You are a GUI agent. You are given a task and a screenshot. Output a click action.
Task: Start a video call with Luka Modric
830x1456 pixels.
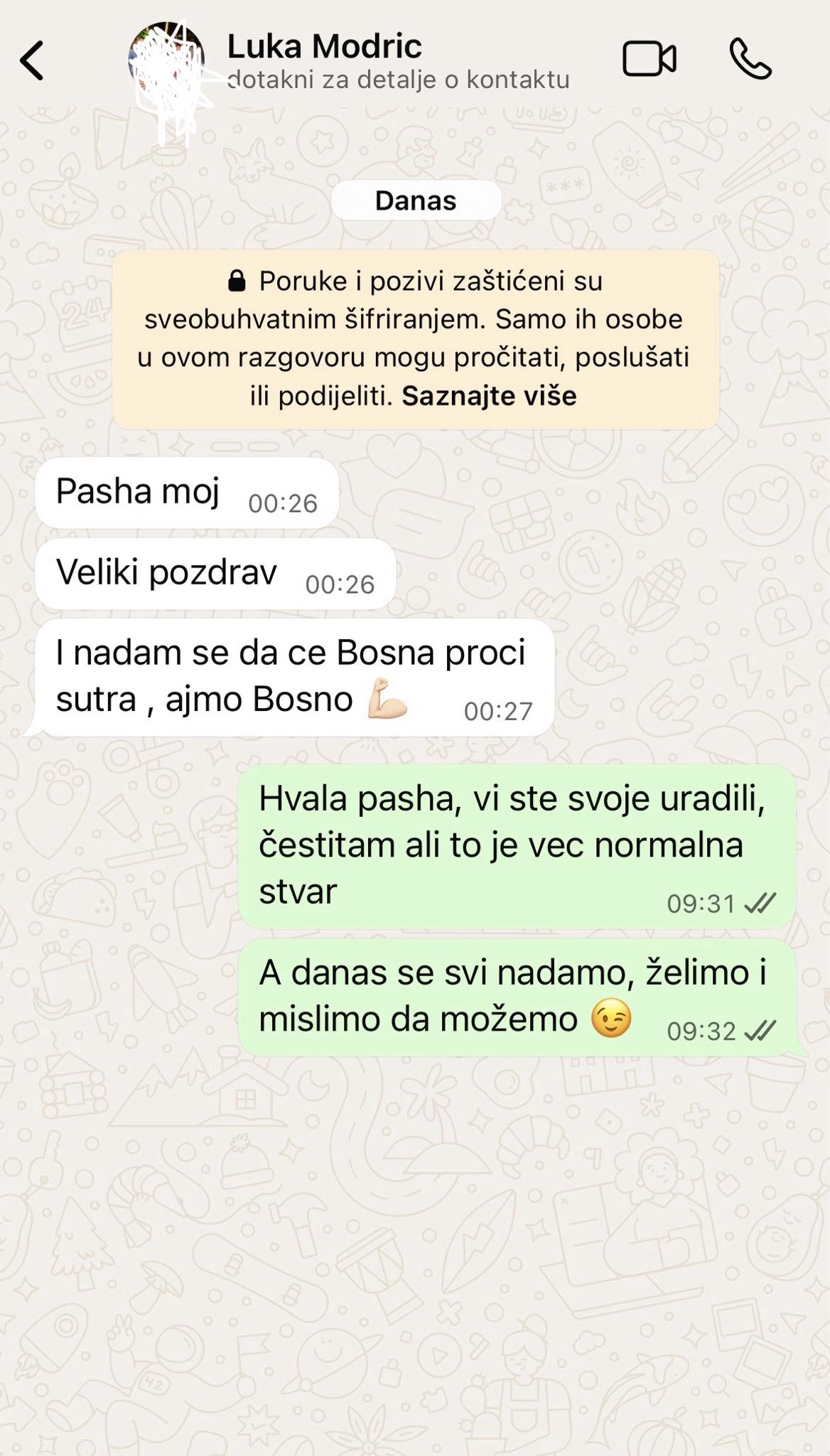tap(649, 59)
